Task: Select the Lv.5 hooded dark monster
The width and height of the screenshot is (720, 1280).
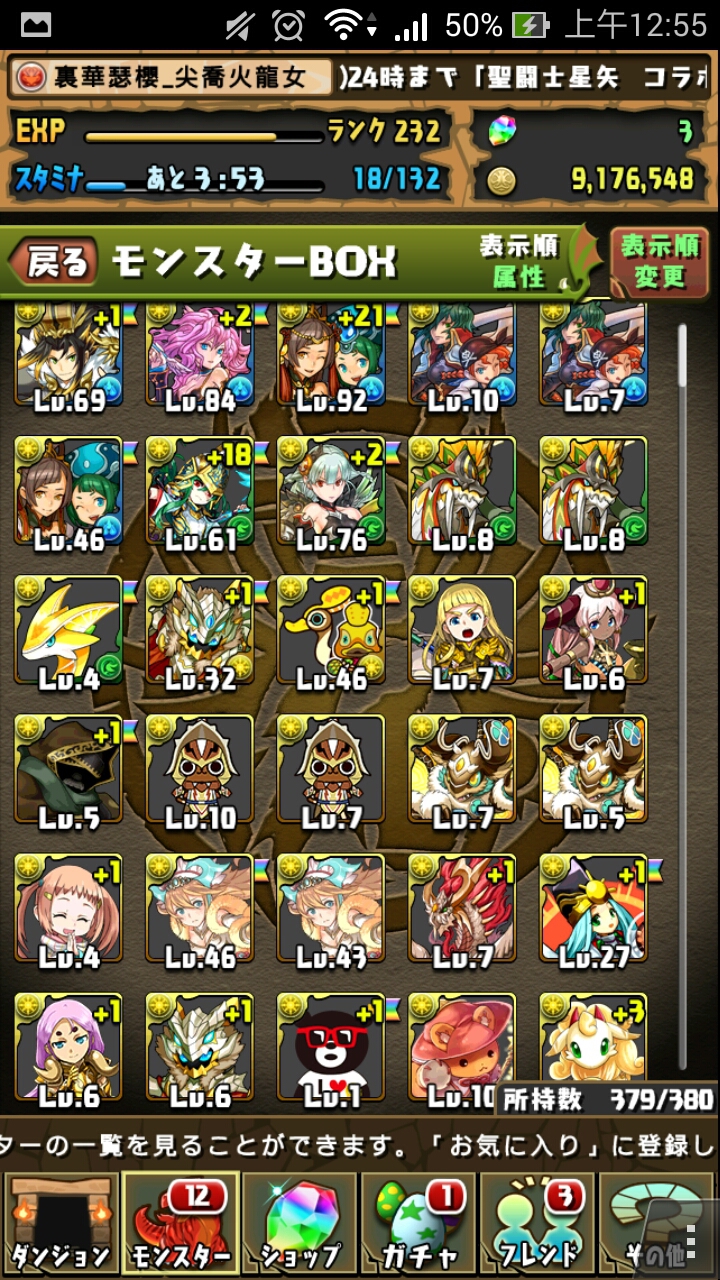Action: tap(68, 771)
